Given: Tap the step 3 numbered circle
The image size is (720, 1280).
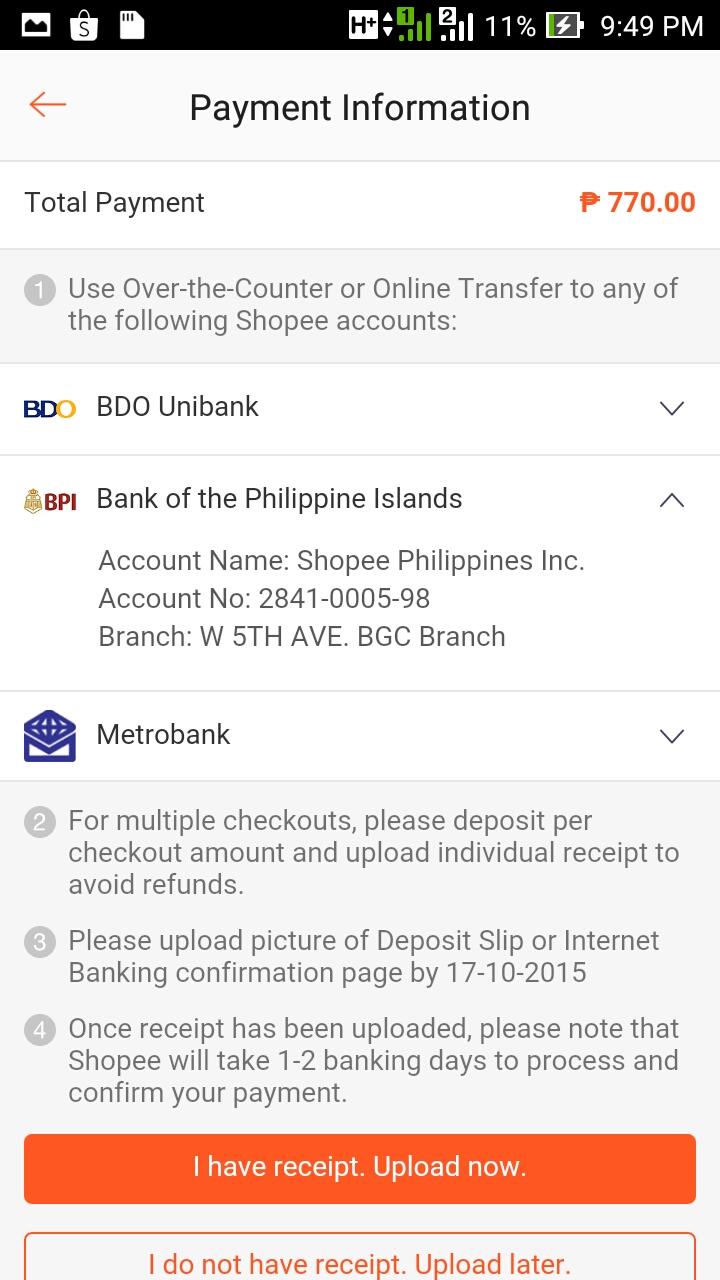Looking at the screenshot, I should coord(39,941).
